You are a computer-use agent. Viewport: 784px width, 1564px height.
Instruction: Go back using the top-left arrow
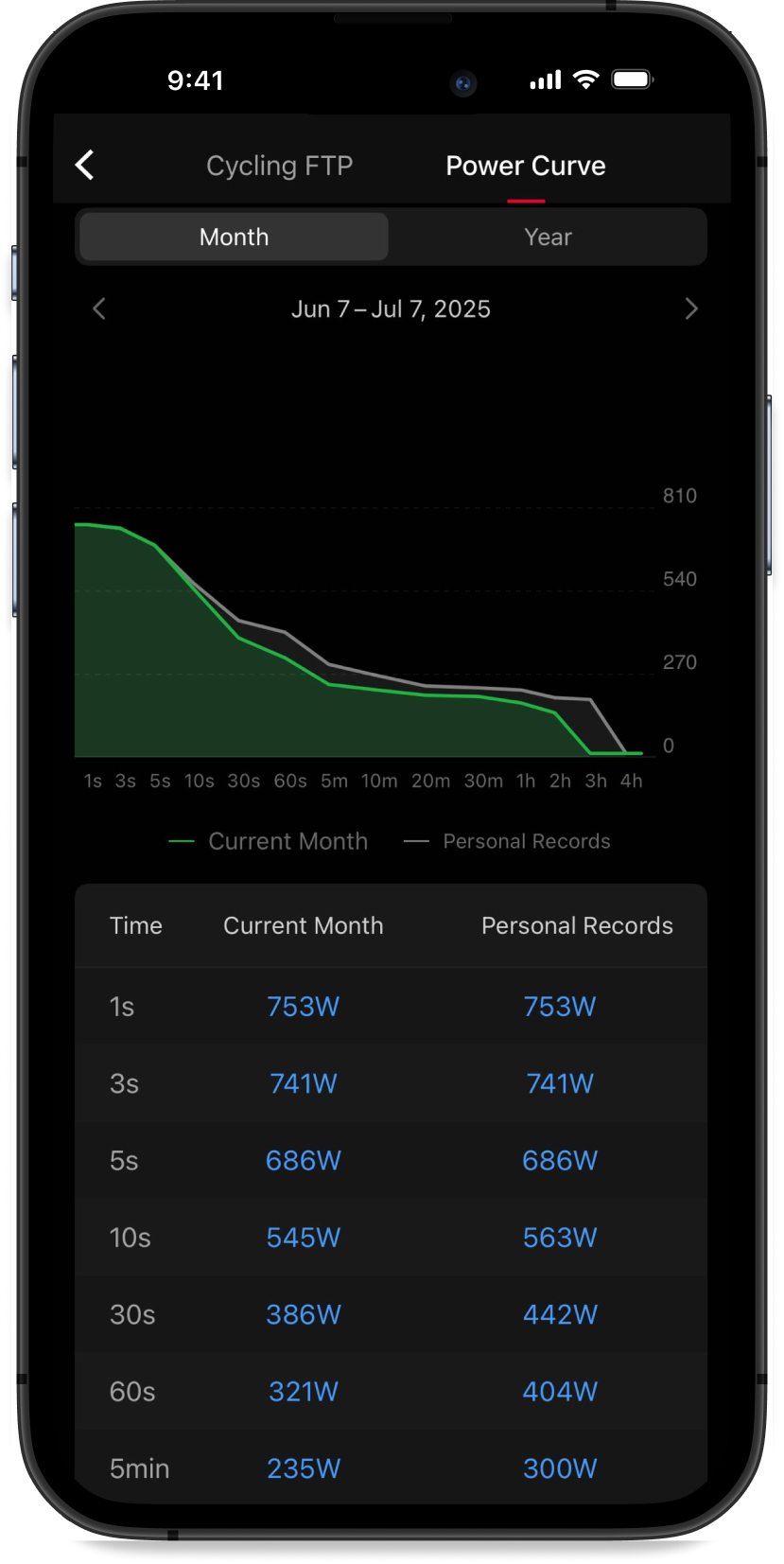coord(85,166)
